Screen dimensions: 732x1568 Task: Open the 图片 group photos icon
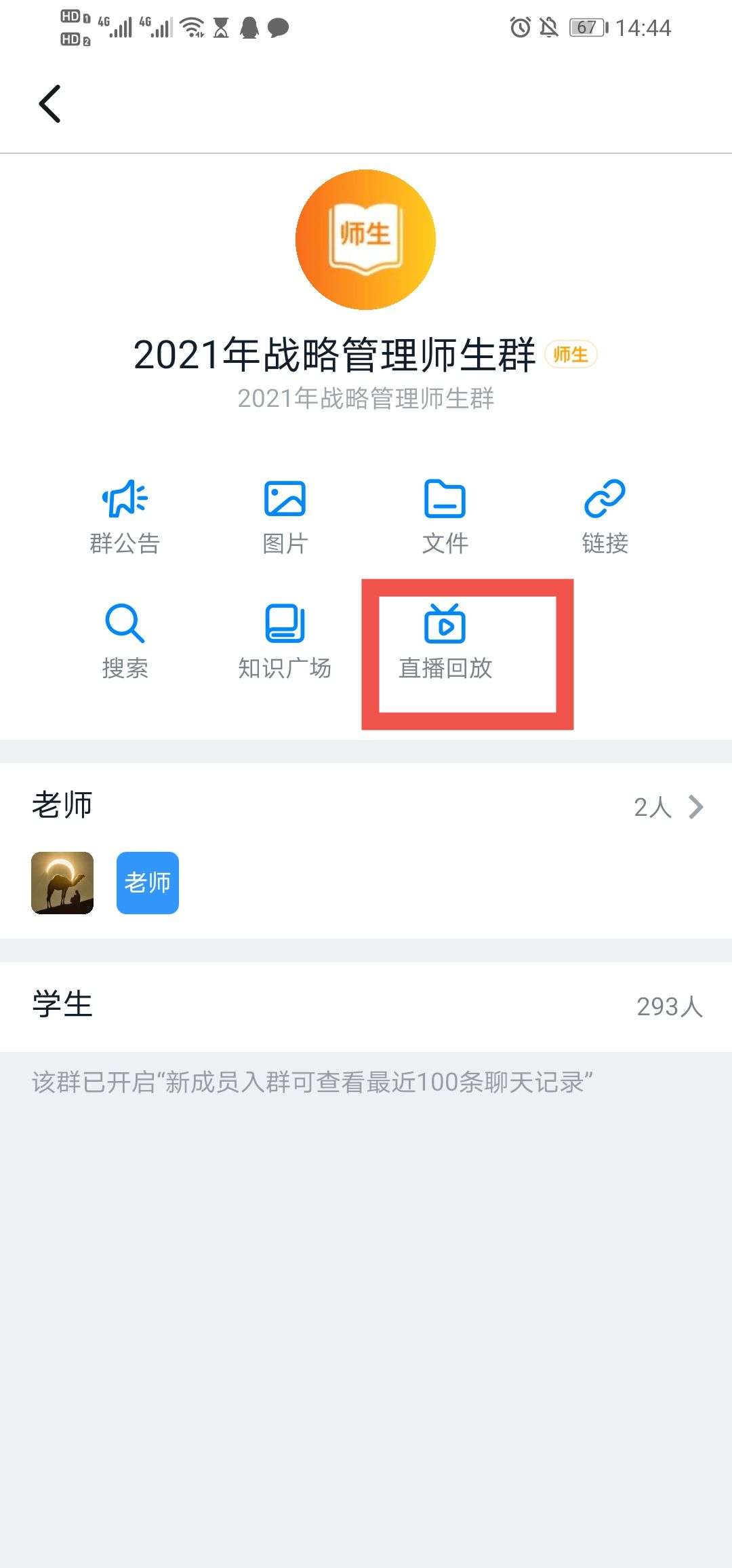pos(285,515)
